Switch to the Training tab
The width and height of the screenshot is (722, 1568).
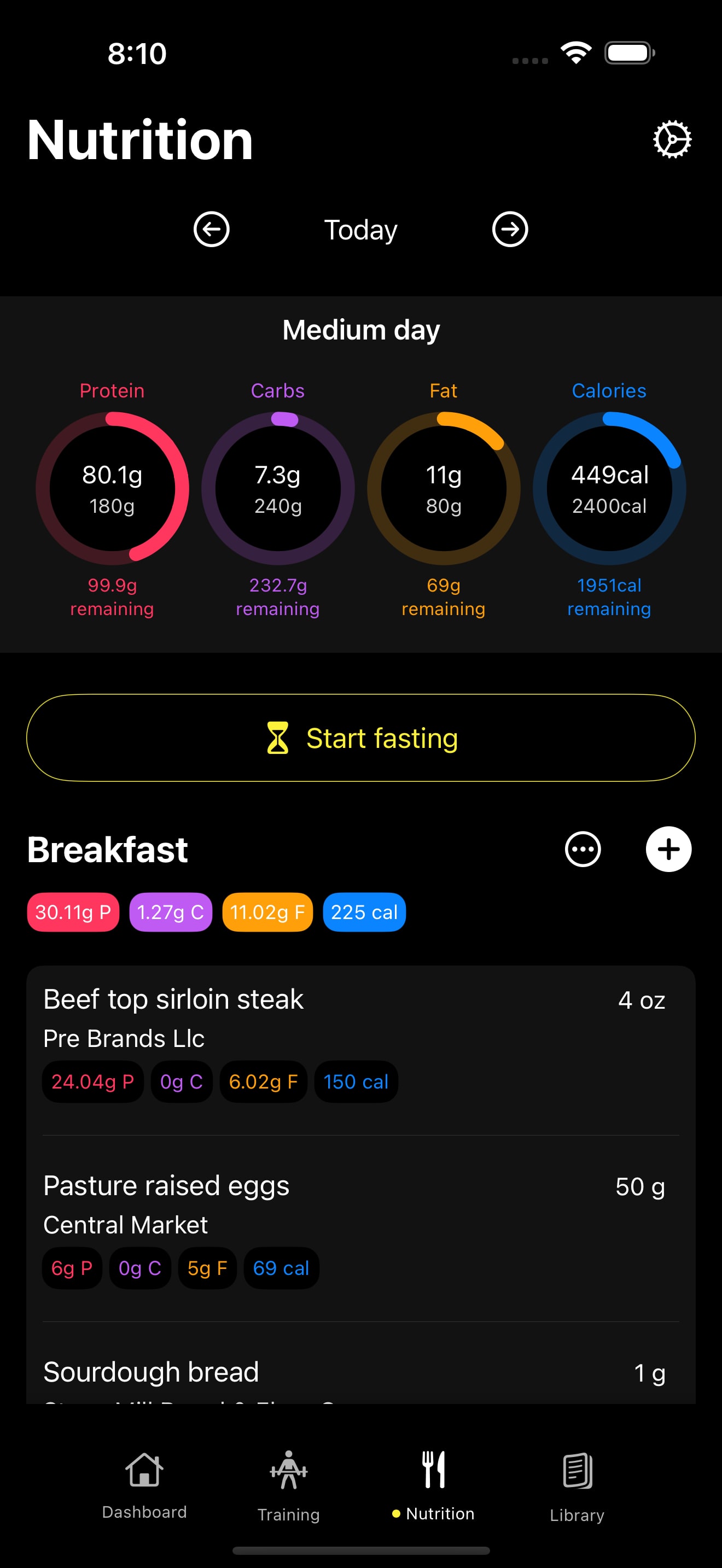(x=289, y=1485)
